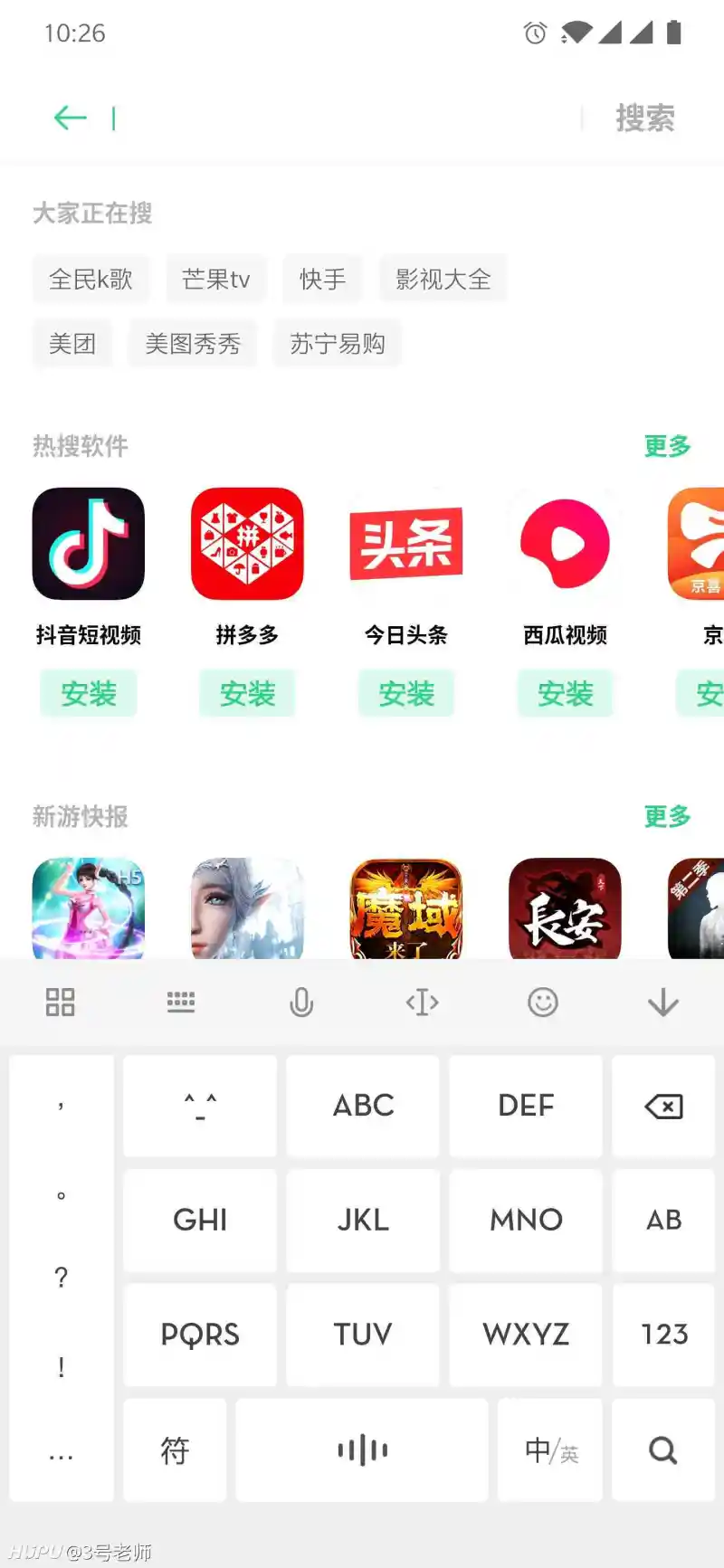724x1568 pixels.
Task: Switch input language using 中/英 key
Action: click(549, 1450)
